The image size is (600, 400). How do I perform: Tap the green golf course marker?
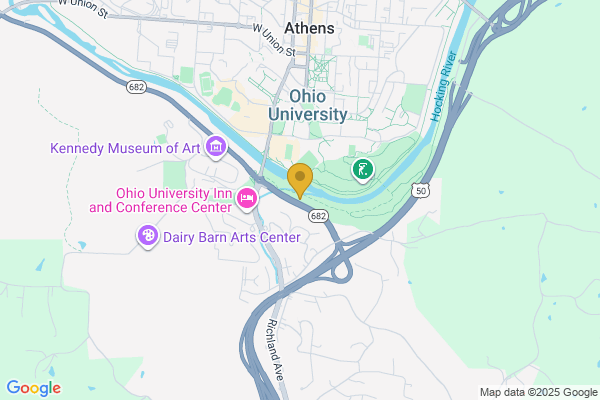363,170
